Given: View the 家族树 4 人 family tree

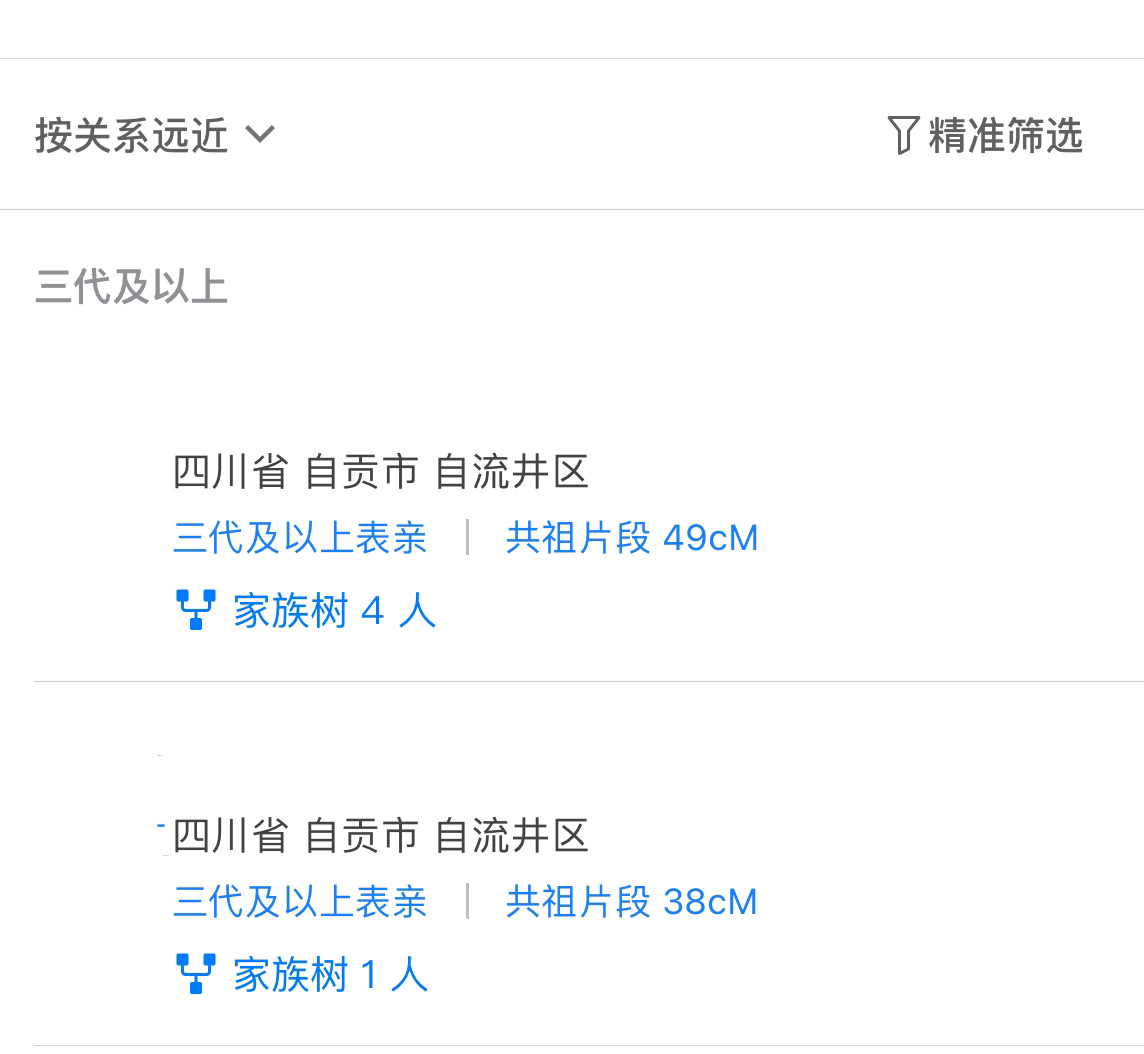Looking at the screenshot, I should (x=307, y=610).
